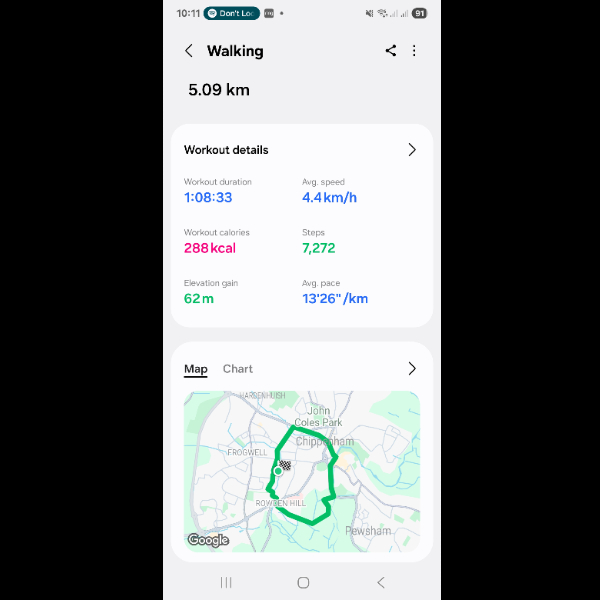Select the Map tab
Image resolution: width=600 pixels, height=600 pixels.
coord(196,369)
